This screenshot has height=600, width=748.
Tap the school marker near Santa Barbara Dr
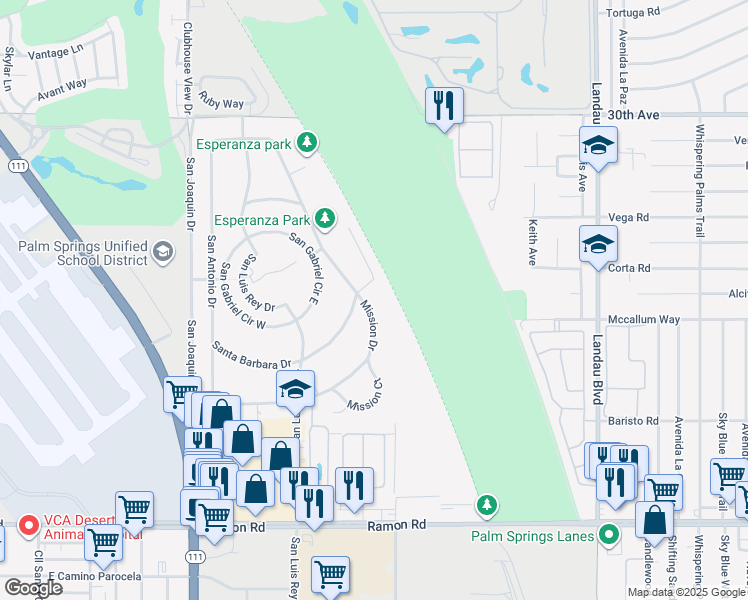tap(295, 390)
